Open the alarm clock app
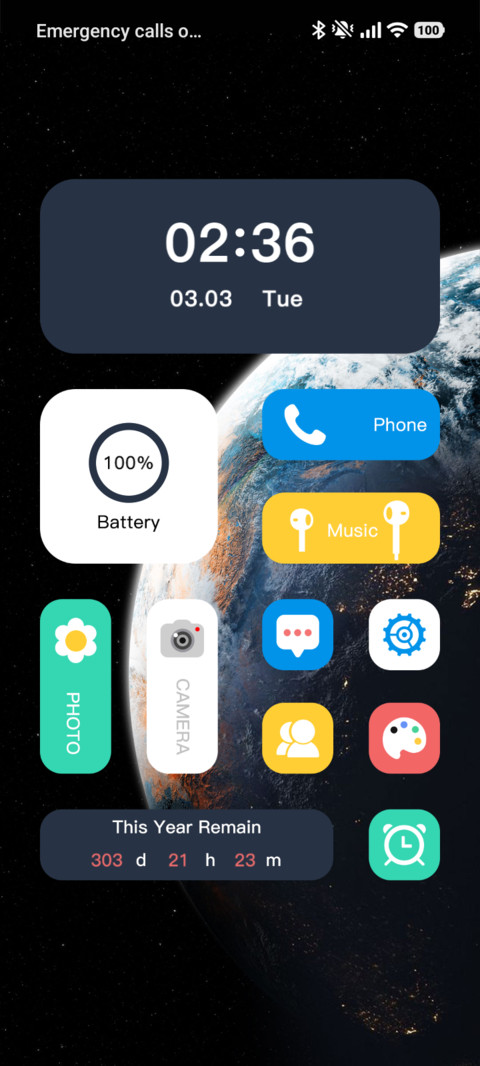 [405, 844]
